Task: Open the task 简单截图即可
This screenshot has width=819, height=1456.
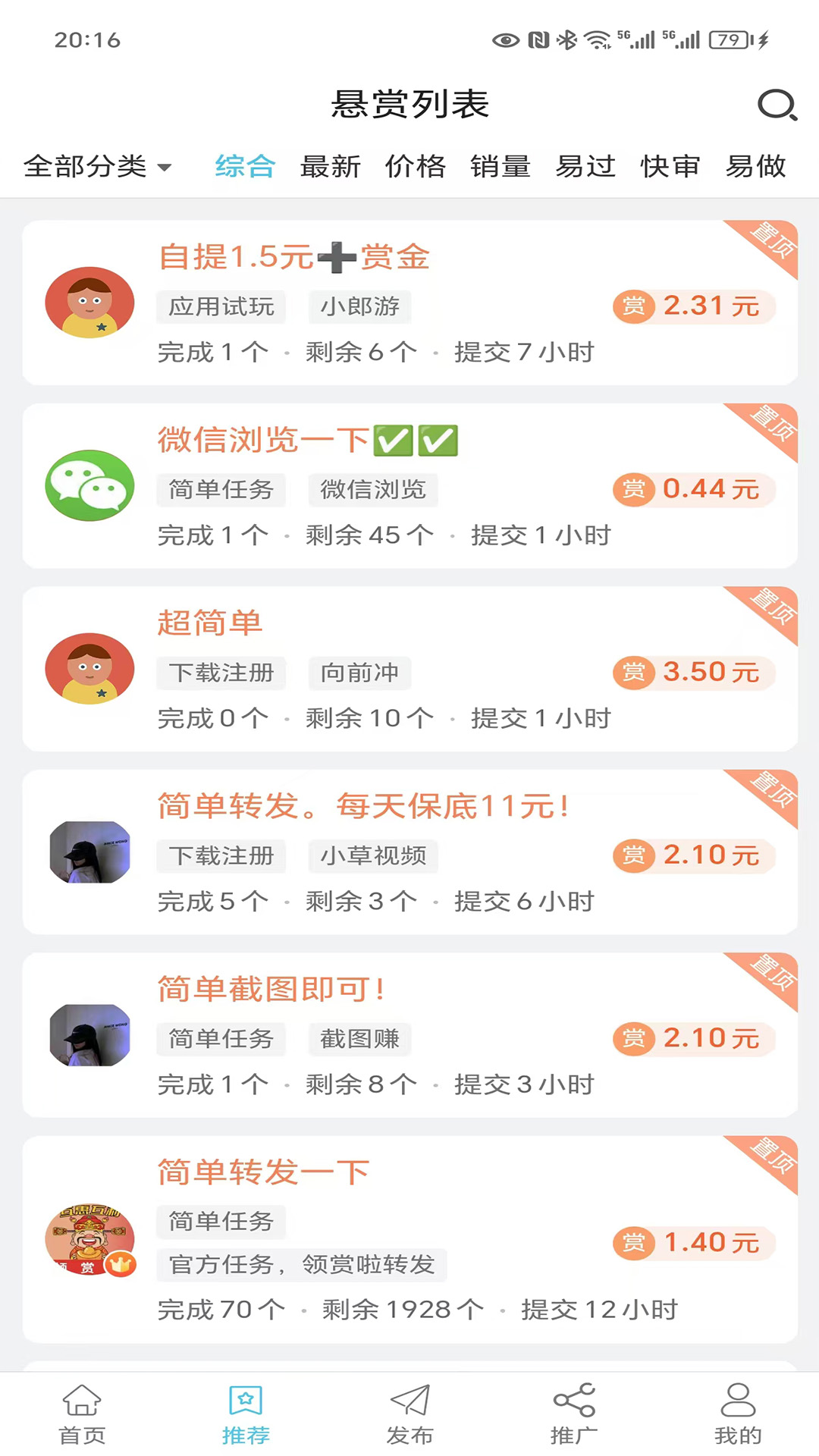Action: [x=271, y=988]
